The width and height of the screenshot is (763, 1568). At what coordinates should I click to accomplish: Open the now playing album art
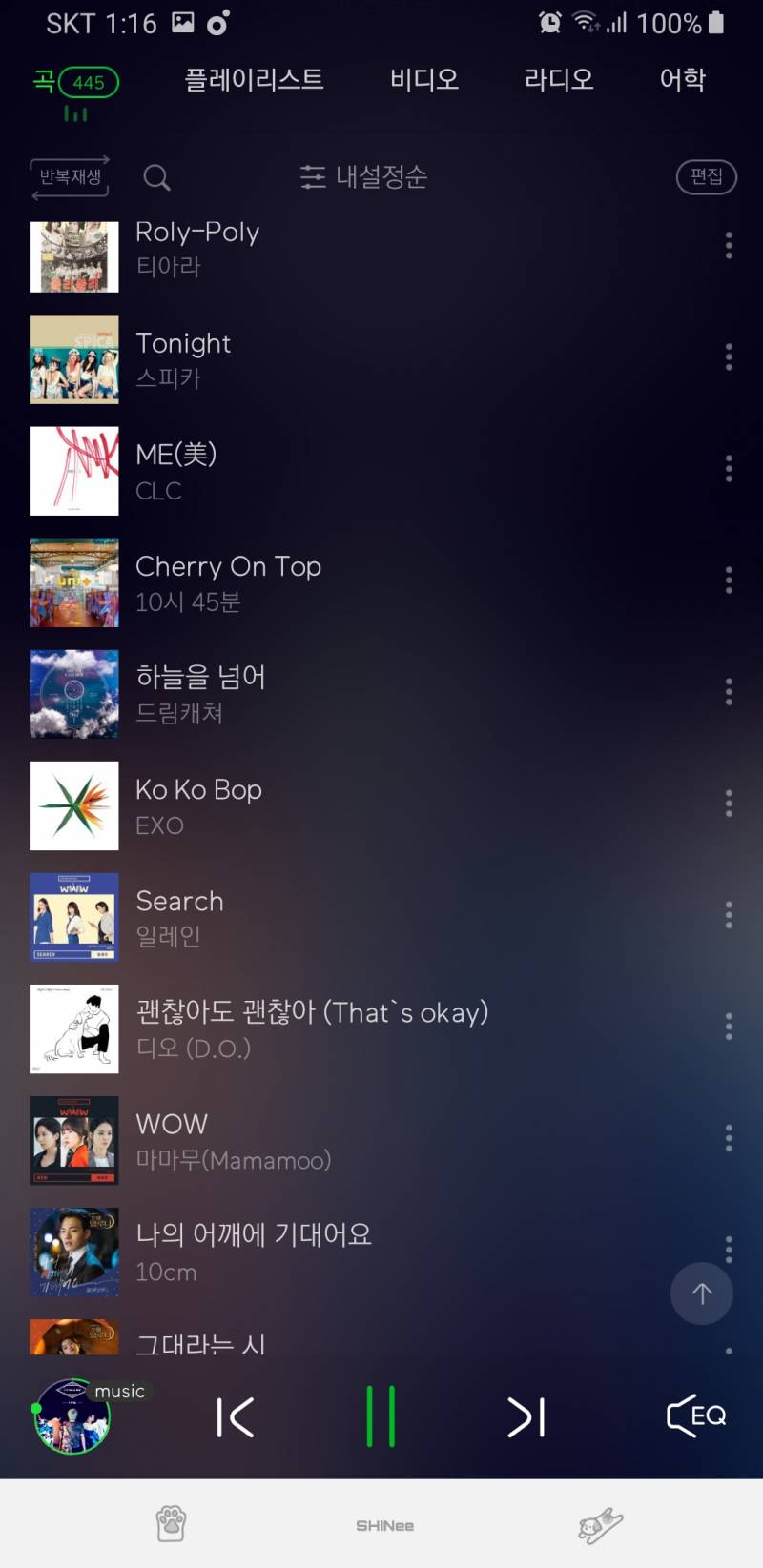tap(72, 1417)
